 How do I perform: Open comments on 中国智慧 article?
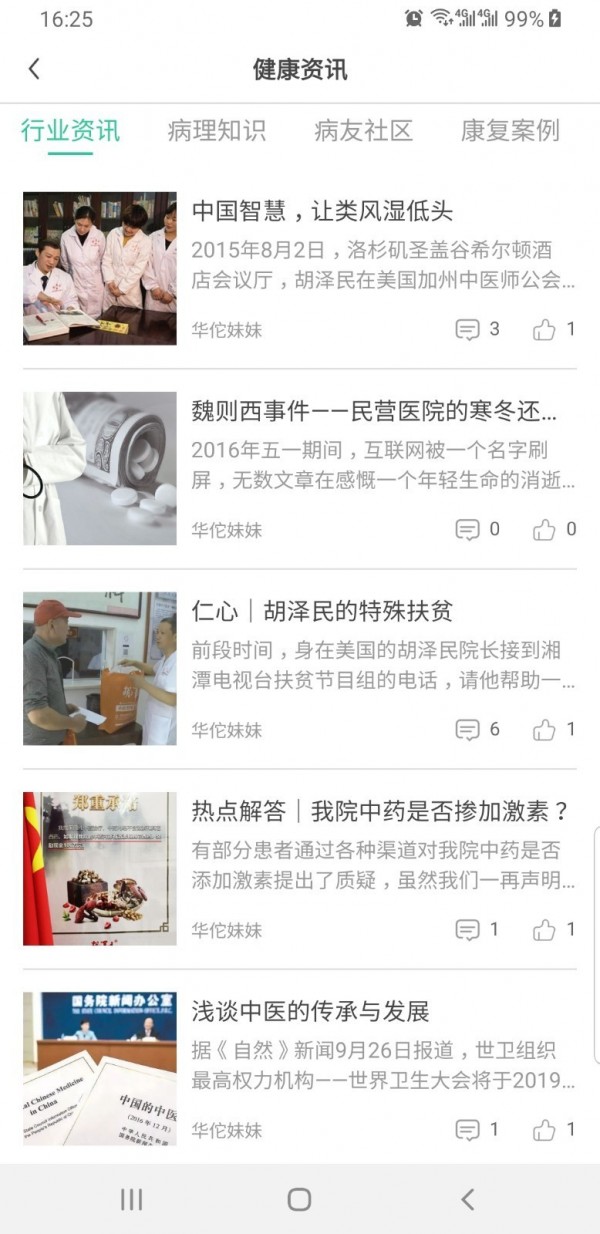[467, 330]
